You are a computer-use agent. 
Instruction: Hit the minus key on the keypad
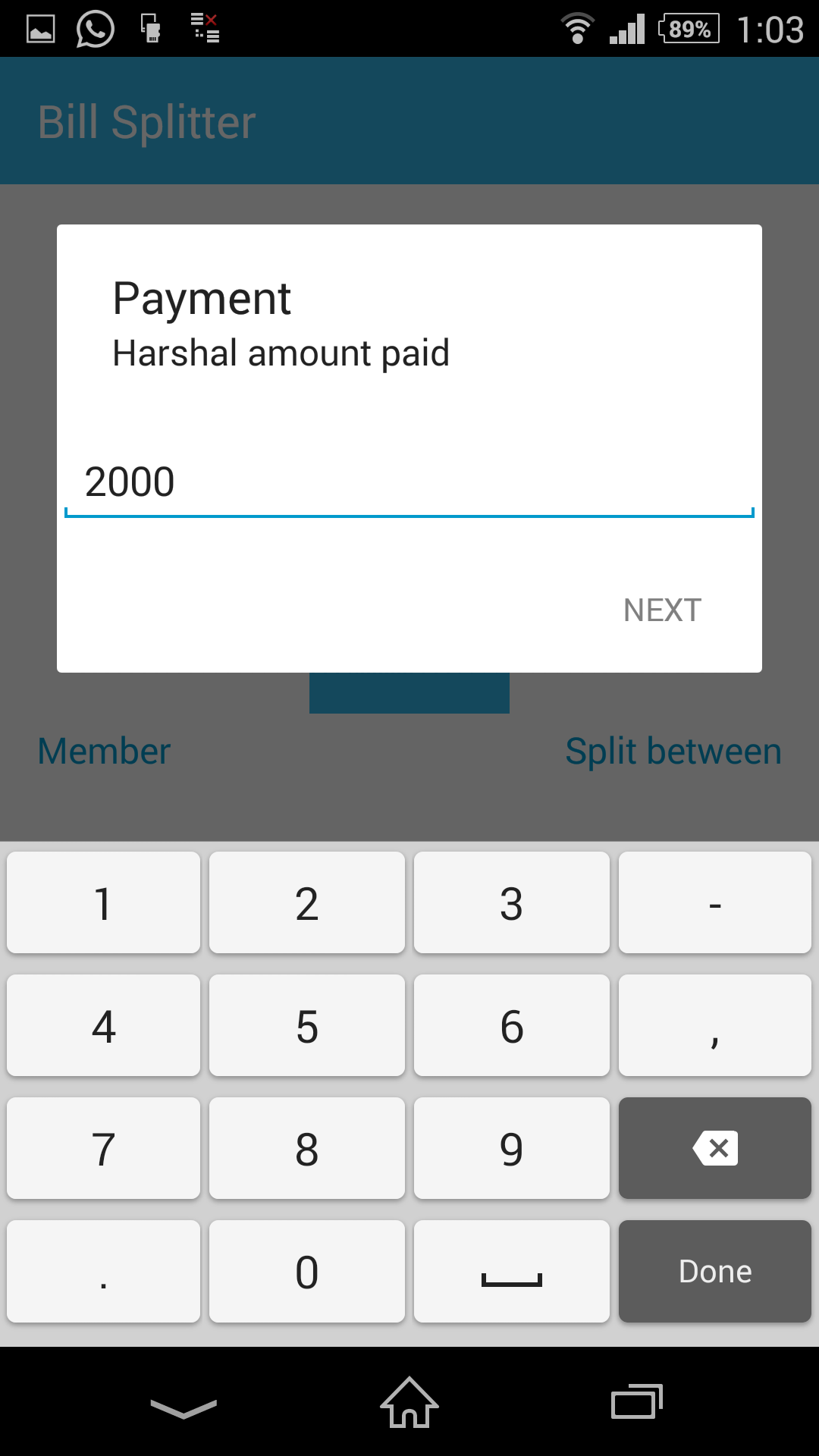click(x=715, y=903)
